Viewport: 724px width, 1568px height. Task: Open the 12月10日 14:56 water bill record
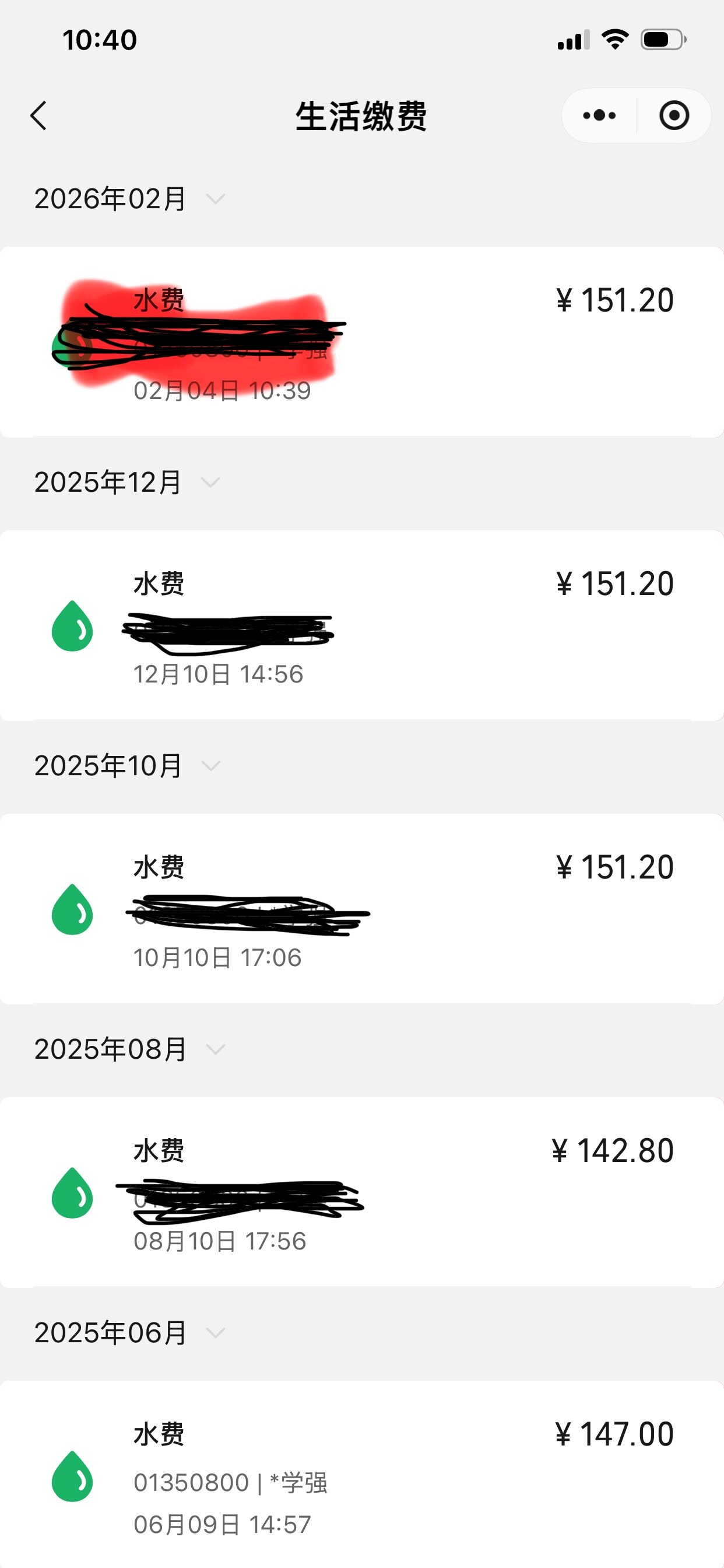point(361,626)
